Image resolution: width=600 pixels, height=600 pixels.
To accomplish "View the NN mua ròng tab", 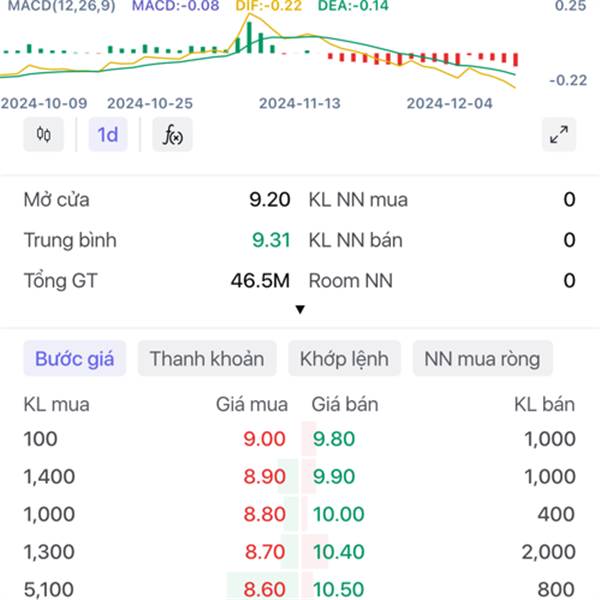I will pyautogui.click(x=482, y=359).
